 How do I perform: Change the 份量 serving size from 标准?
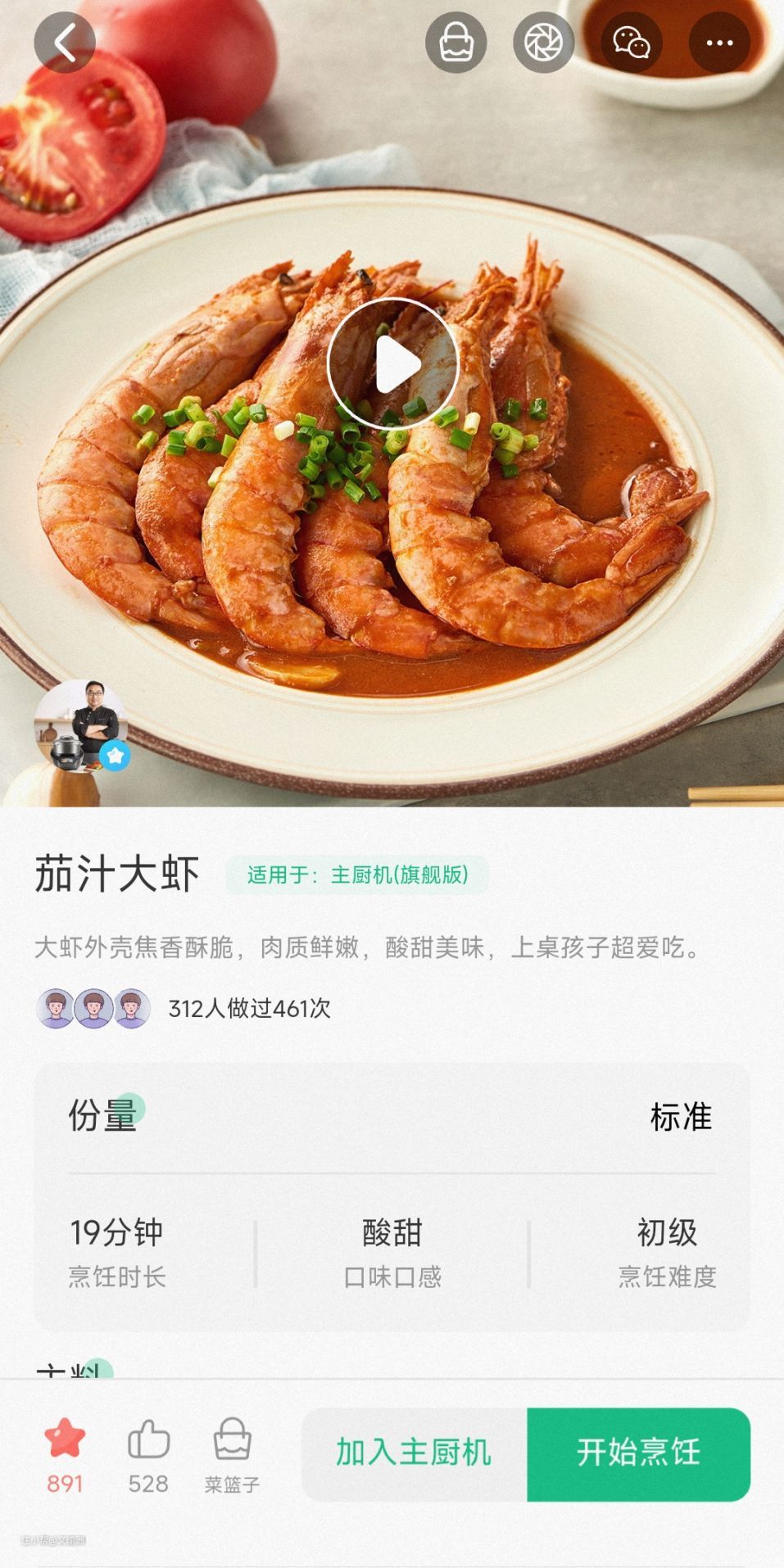[680, 1117]
